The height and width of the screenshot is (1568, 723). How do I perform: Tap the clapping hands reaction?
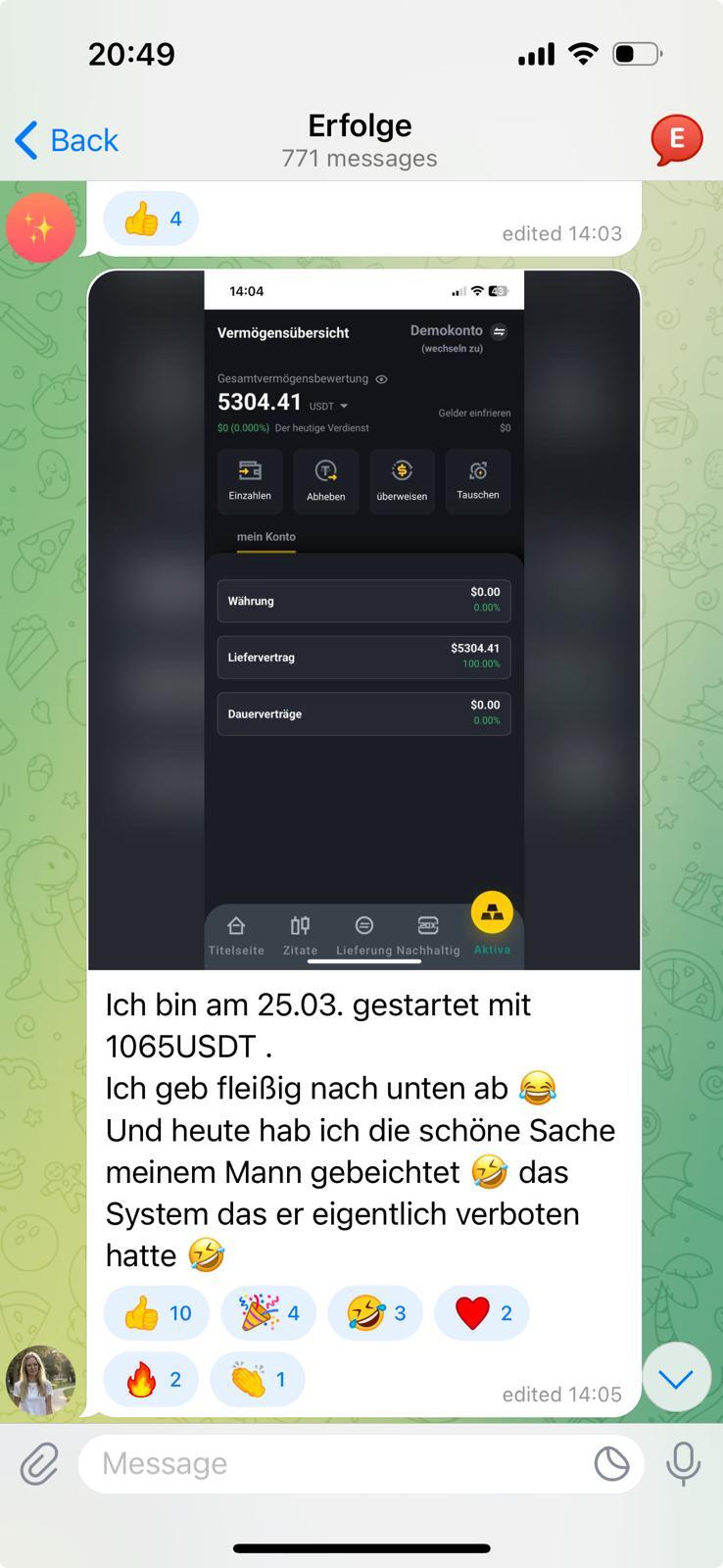coord(258,1380)
